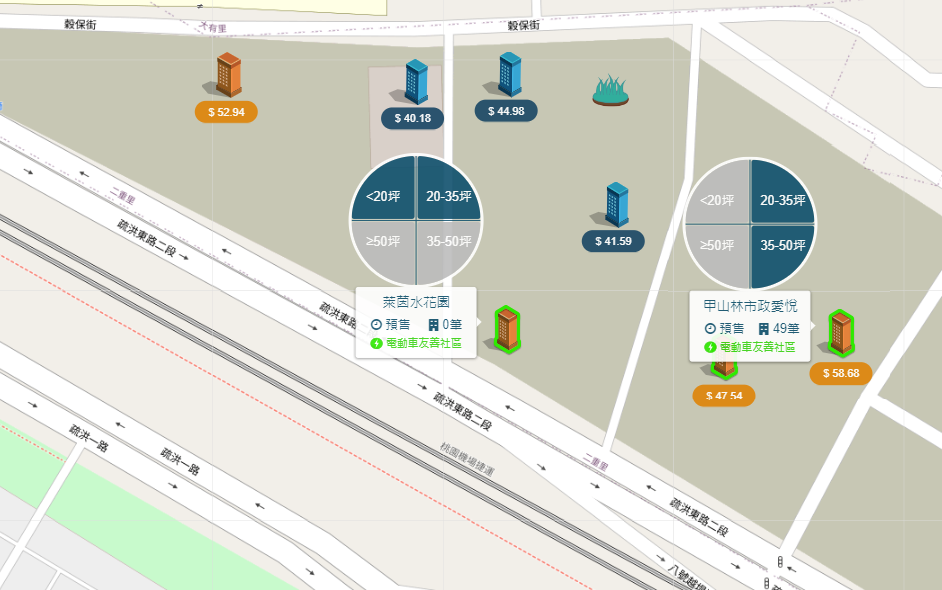Open the blue building marker priced $41.59
Image resolution: width=942 pixels, height=590 pixels.
(x=616, y=204)
